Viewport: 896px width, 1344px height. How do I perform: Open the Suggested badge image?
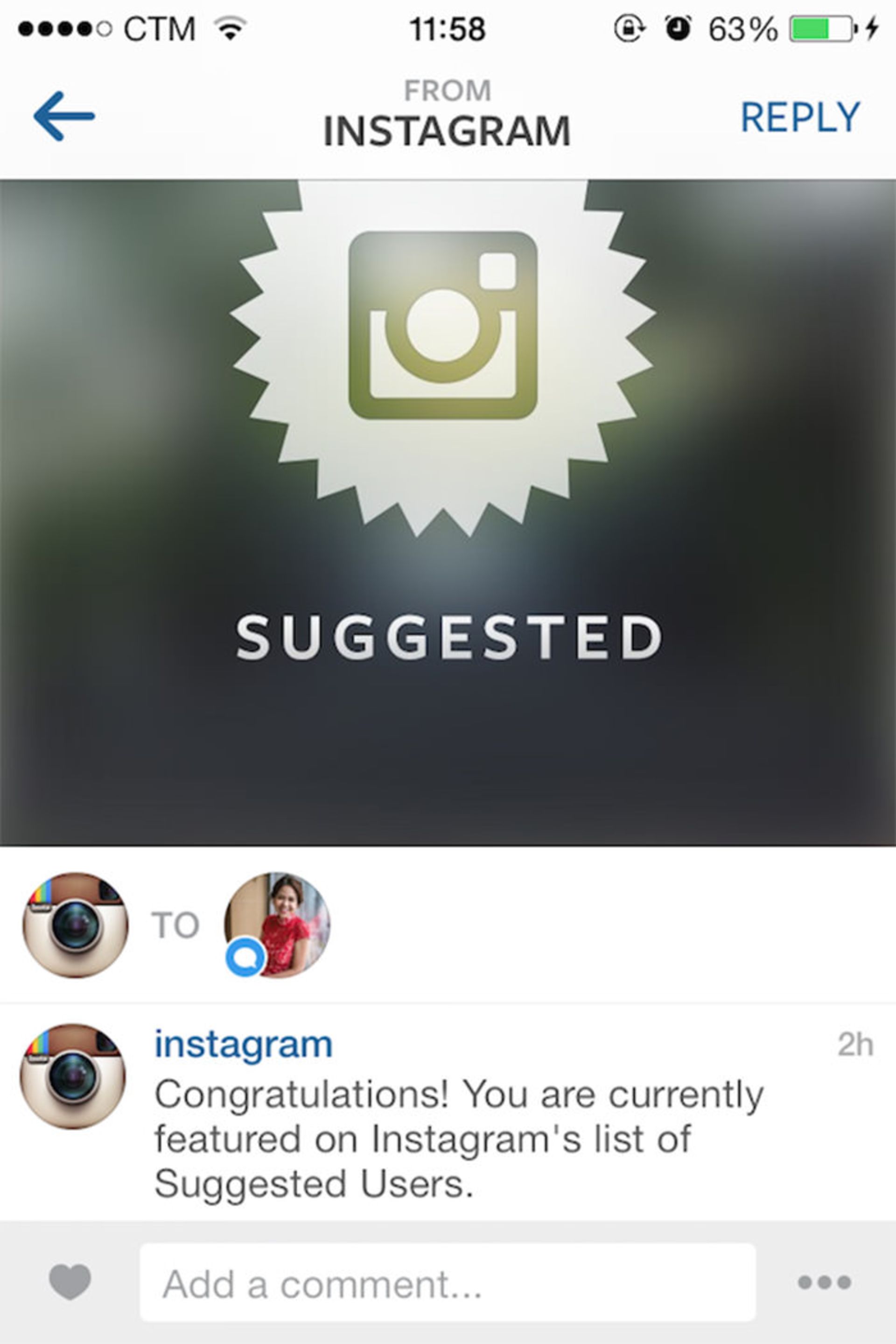point(448,512)
